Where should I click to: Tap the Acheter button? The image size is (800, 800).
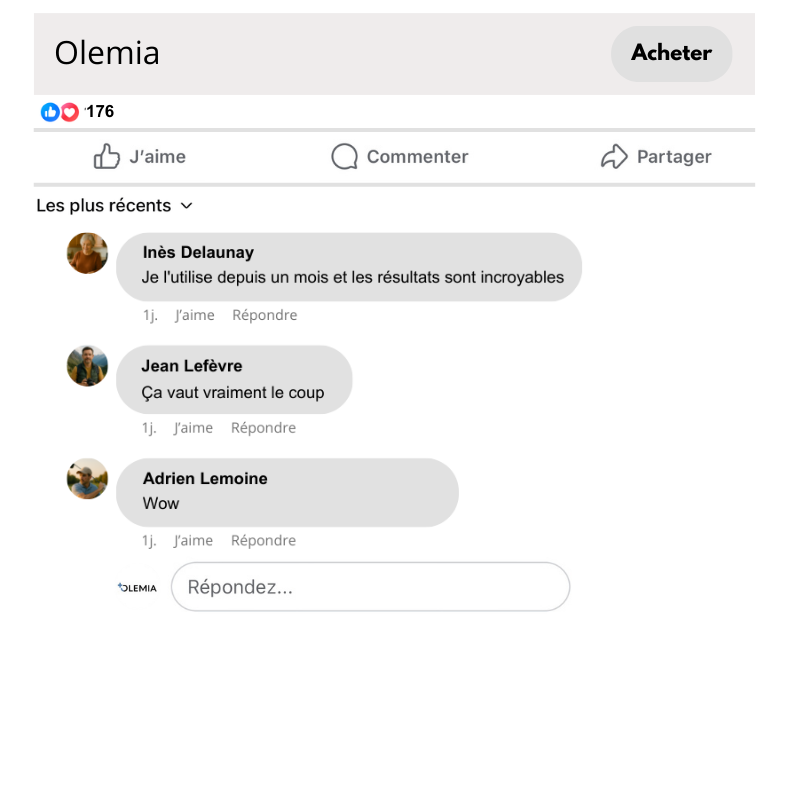[671, 54]
